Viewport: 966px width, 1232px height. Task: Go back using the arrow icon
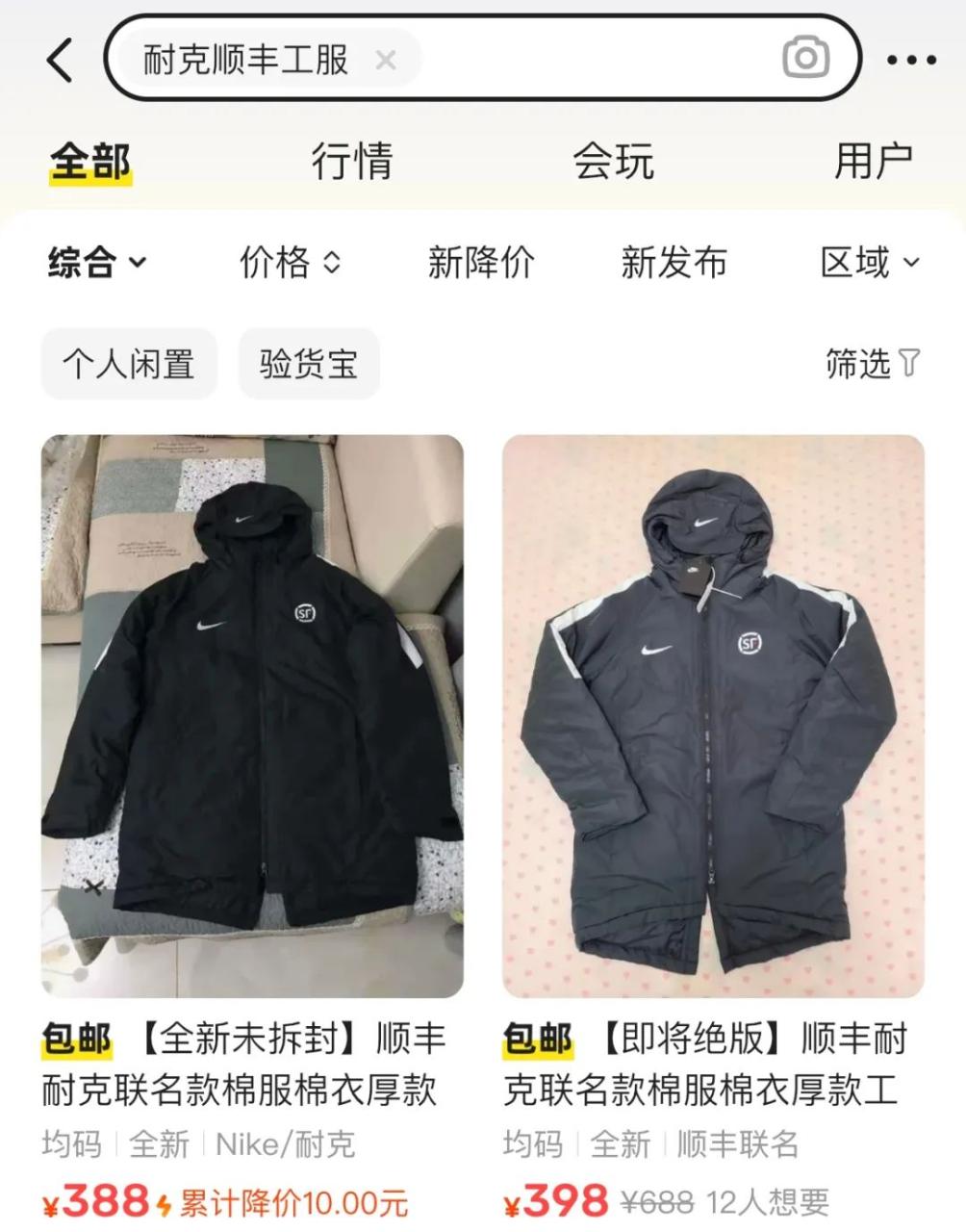[61, 61]
